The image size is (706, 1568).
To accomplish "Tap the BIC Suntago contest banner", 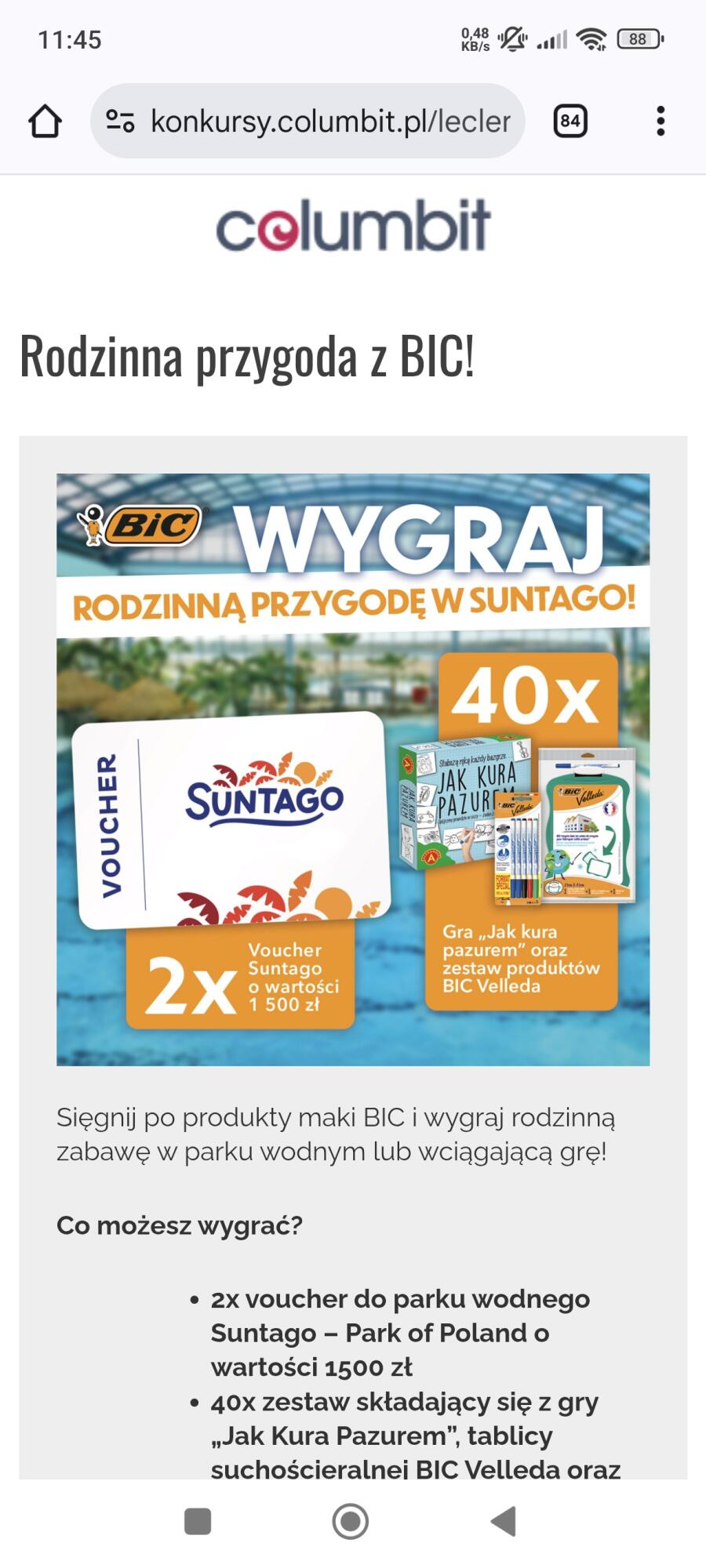I will [x=353, y=769].
